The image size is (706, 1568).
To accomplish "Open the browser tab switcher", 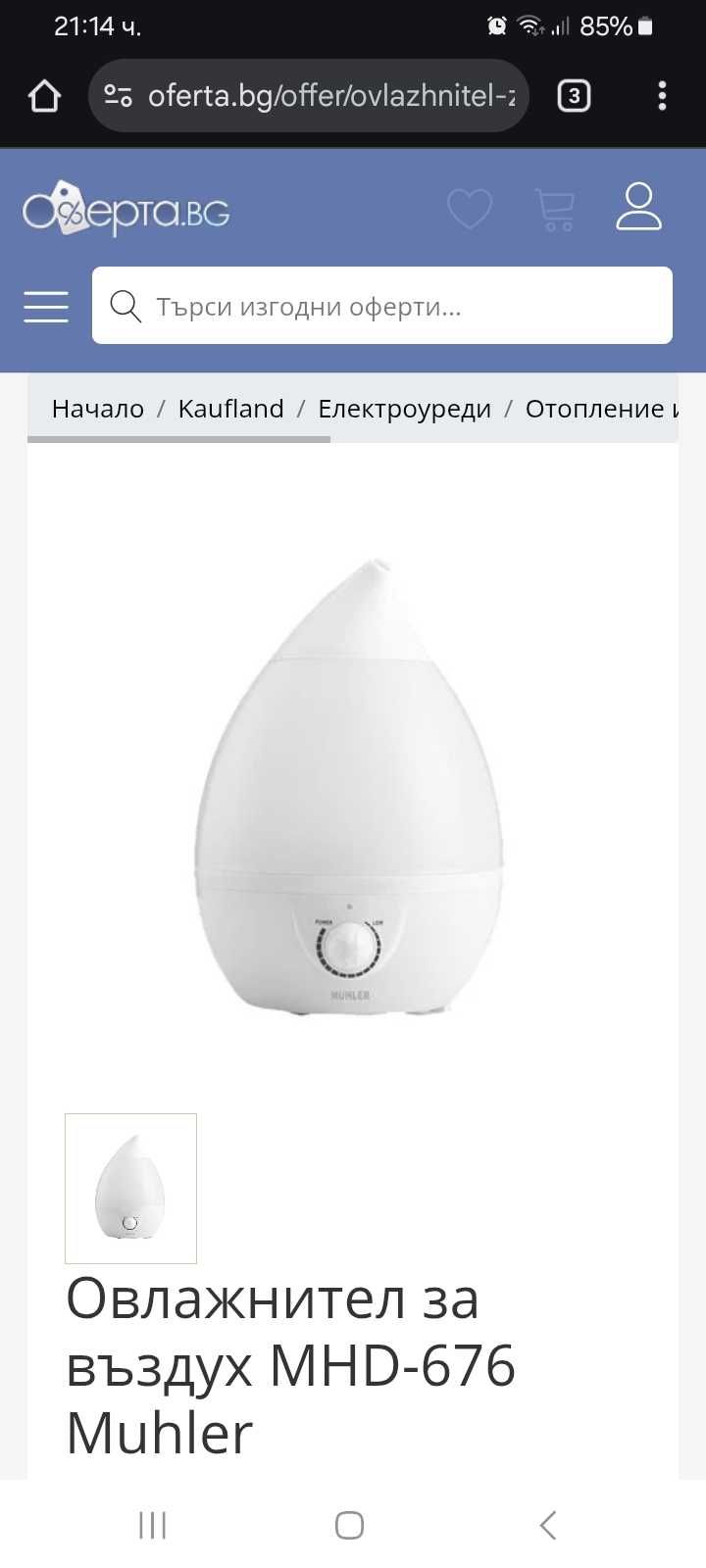I will tap(574, 96).
